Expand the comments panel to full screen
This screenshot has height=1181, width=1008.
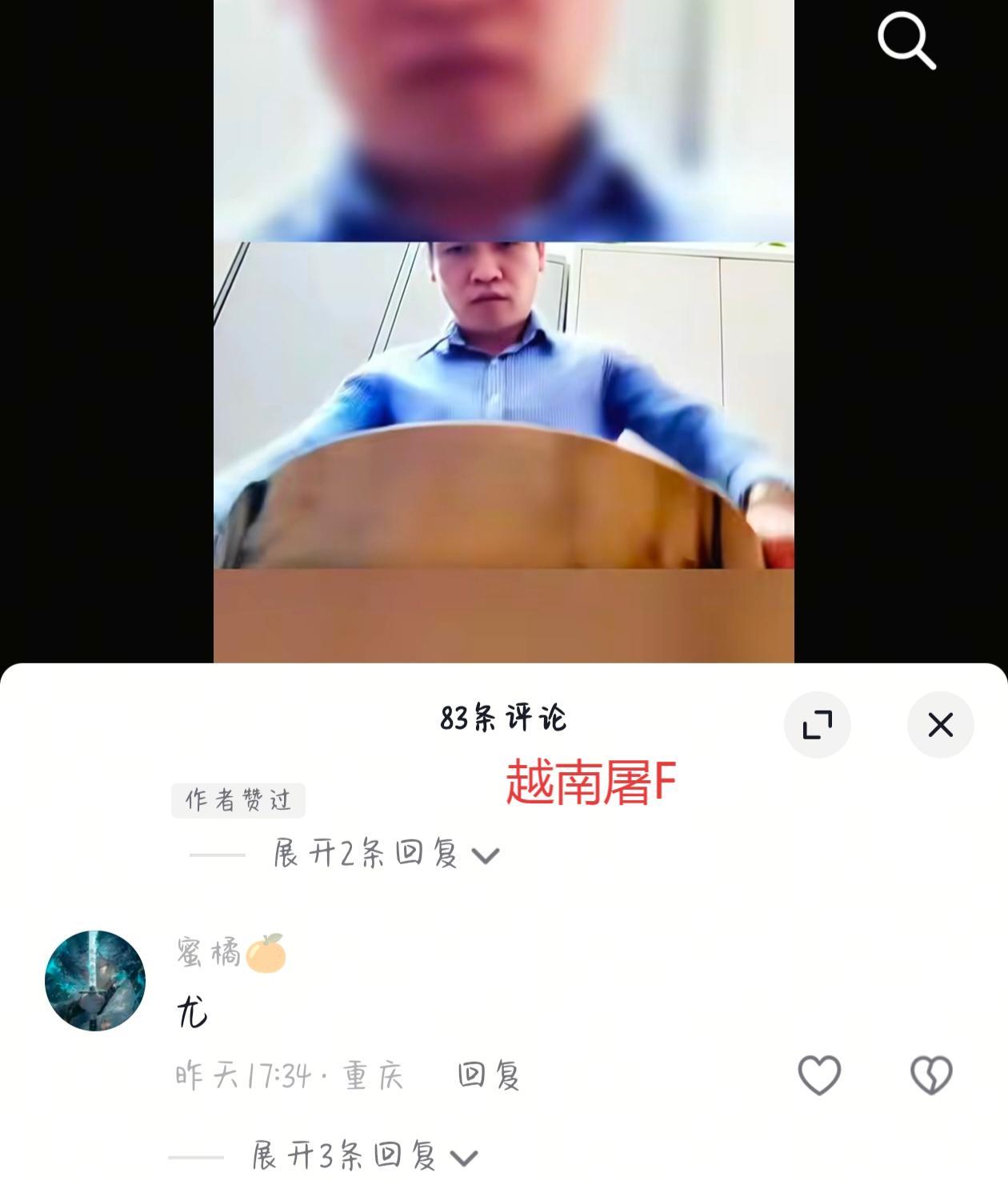click(x=817, y=725)
